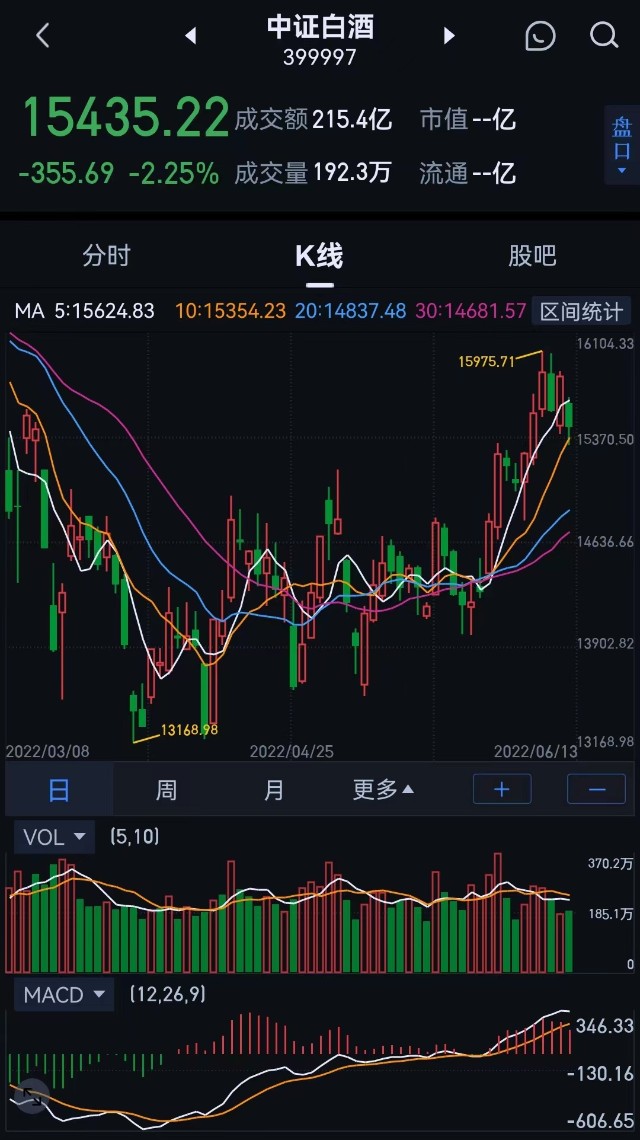Open the 股吧 tab
The height and width of the screenshot is (1140, 640).
coord(532,256)
